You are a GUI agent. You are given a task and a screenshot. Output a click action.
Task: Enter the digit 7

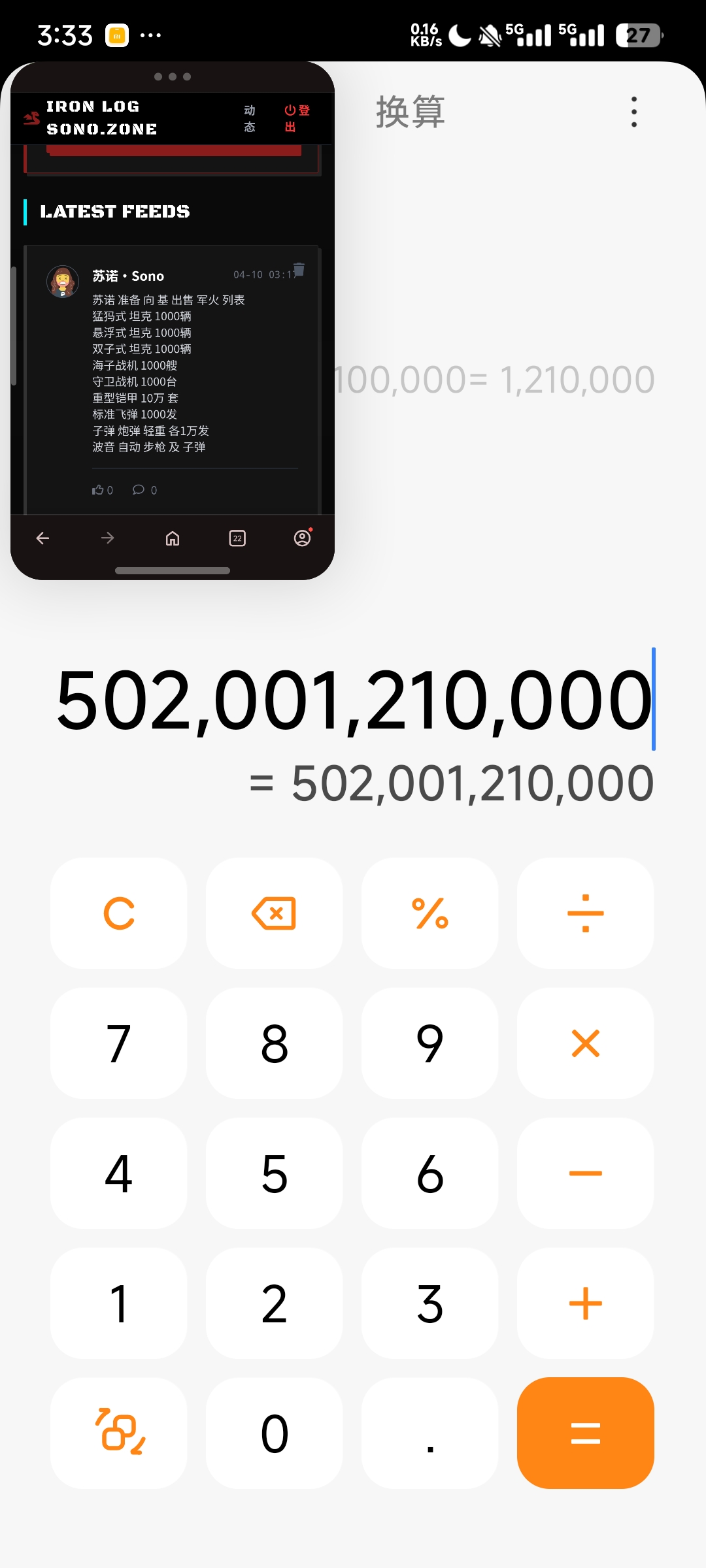click(118, 1043)
